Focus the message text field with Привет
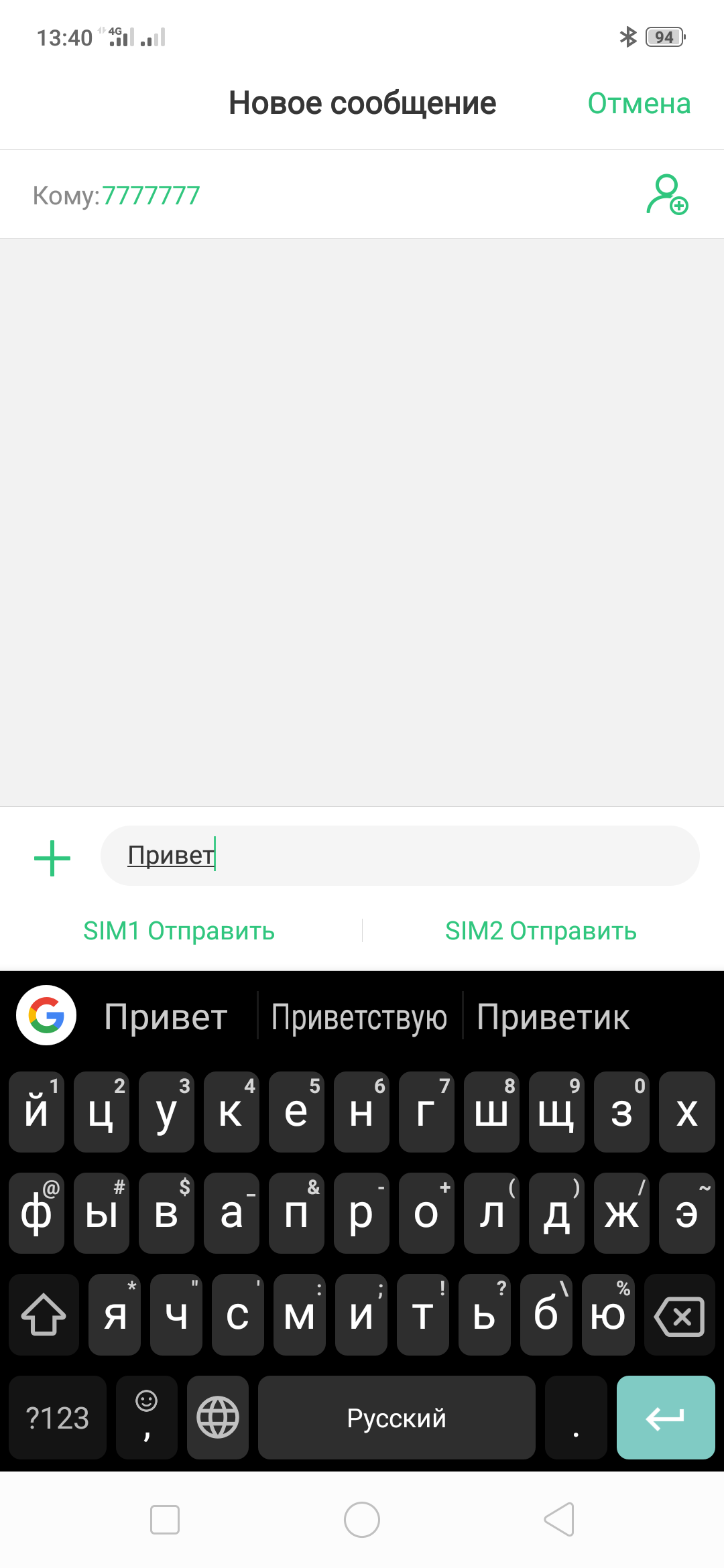The image size is (724, 1568). 400,856
